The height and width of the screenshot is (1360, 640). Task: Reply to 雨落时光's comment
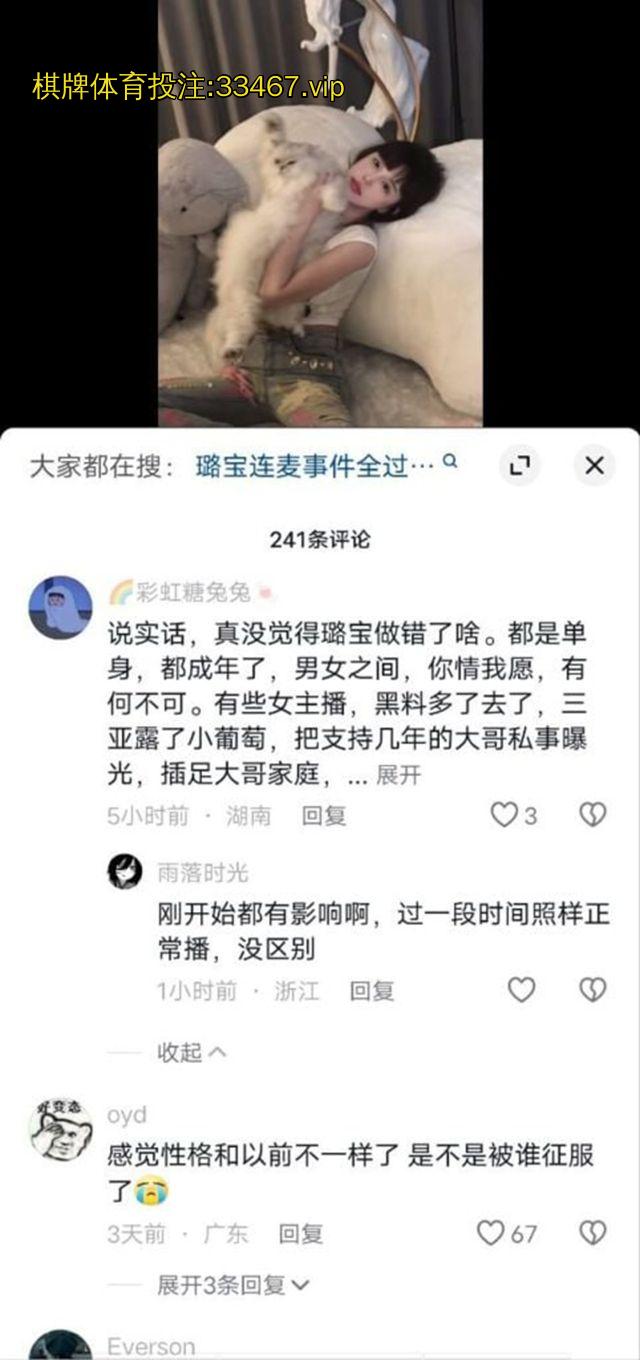point(371,991)
